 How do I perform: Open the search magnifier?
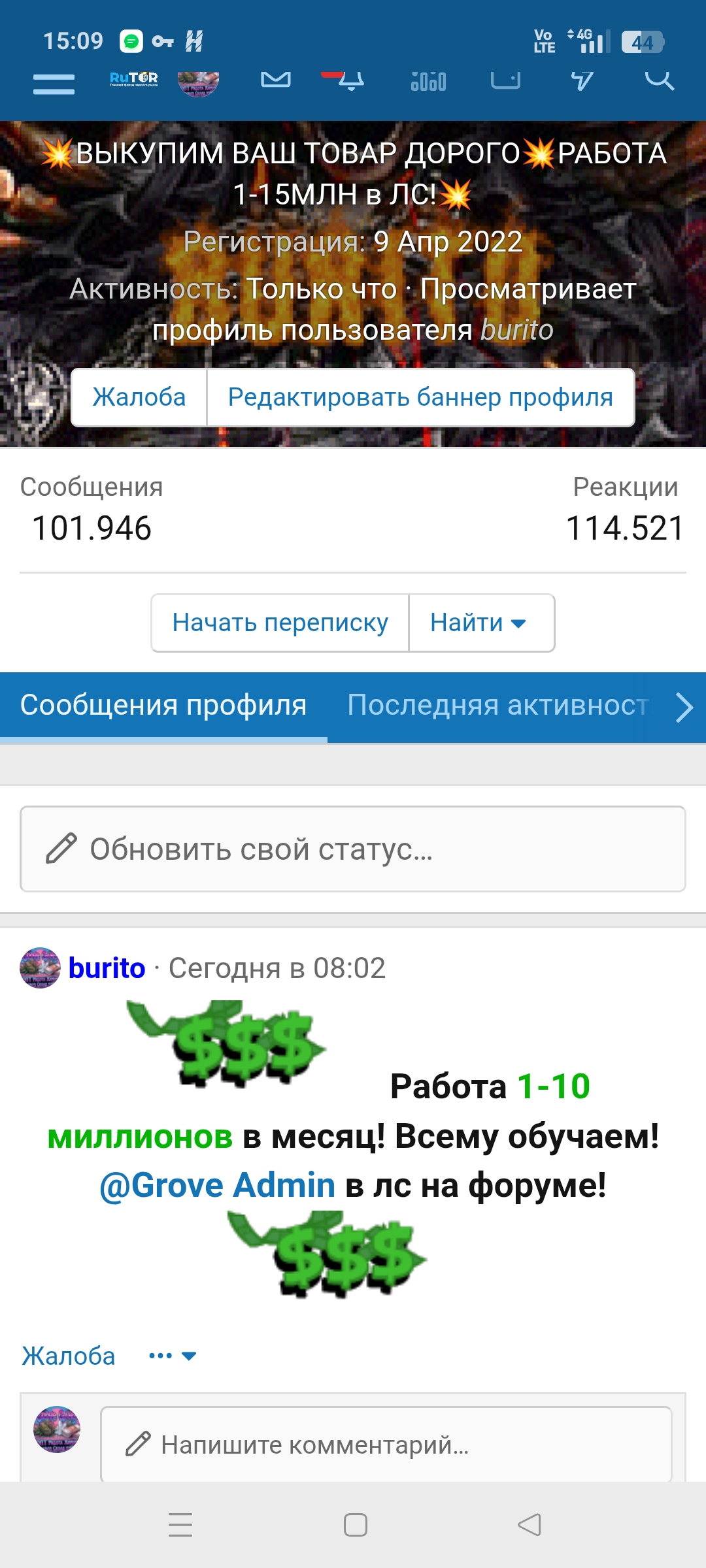click(659, 80)
